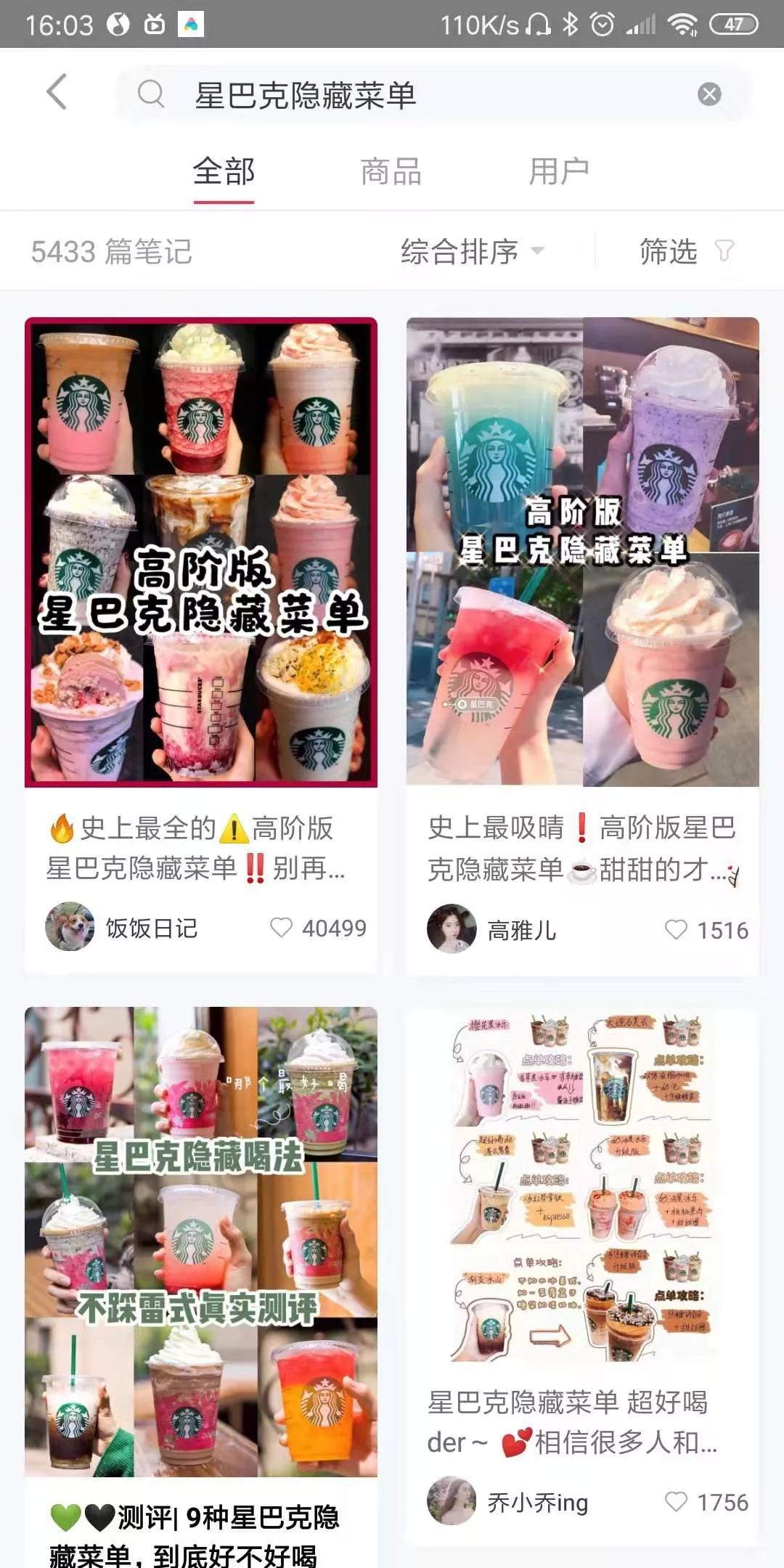
Task: Open 饭饭日记's profile
Action: coord(70,927)
